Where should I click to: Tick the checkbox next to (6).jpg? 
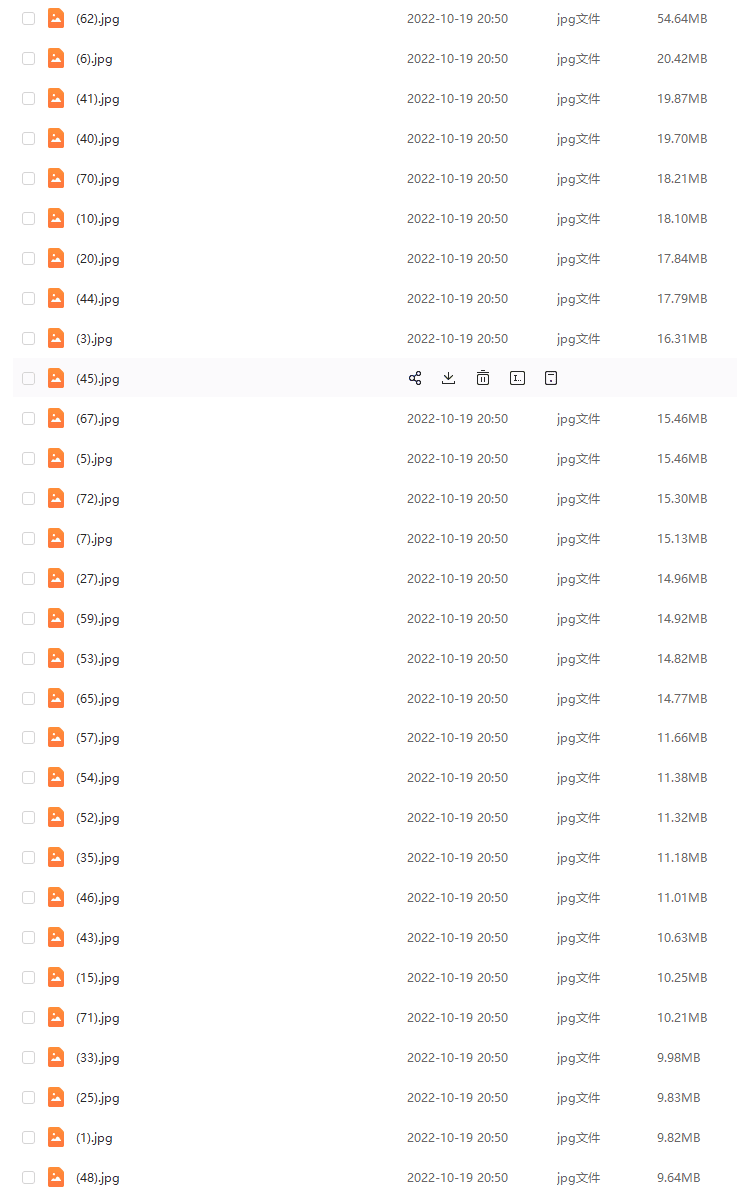click(28, 58)
